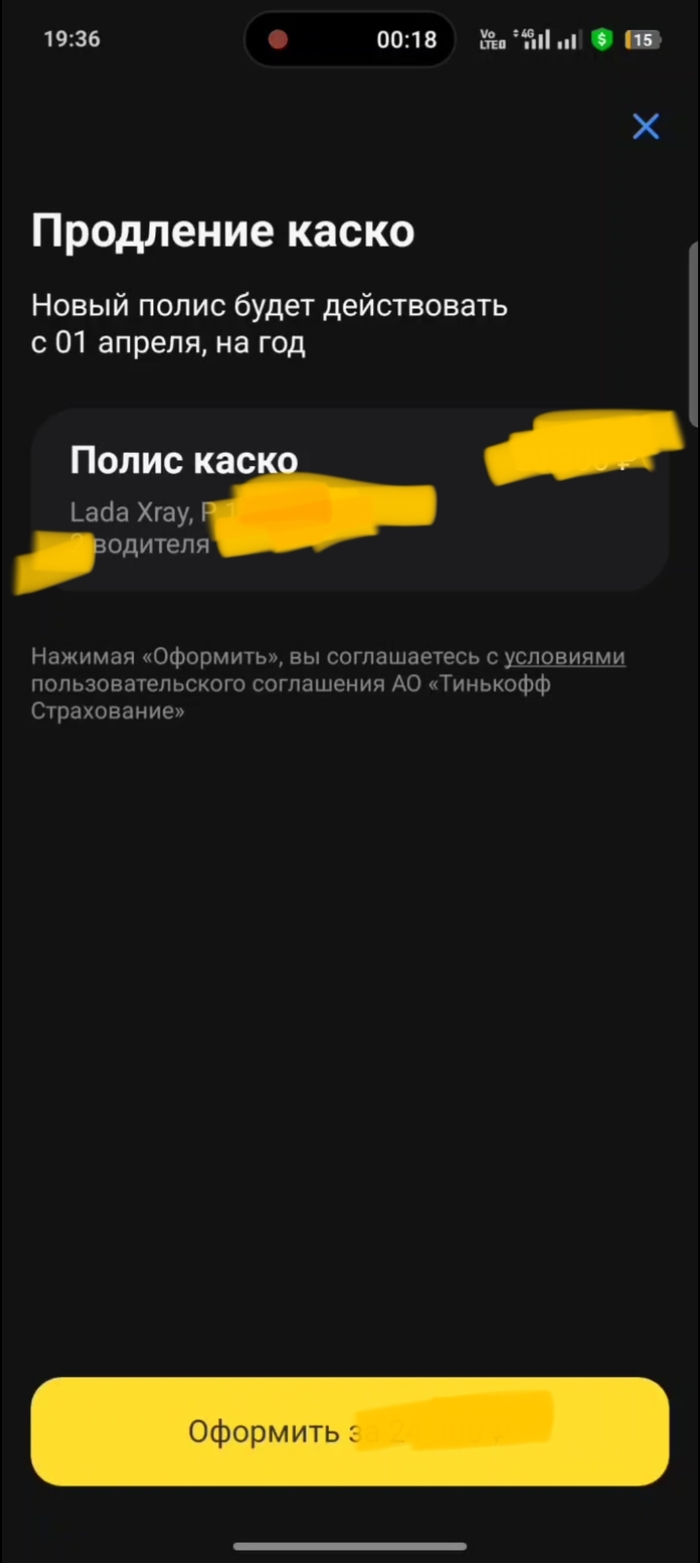
Task: Open the Полис каско card
Action: [x=350, y=500]
